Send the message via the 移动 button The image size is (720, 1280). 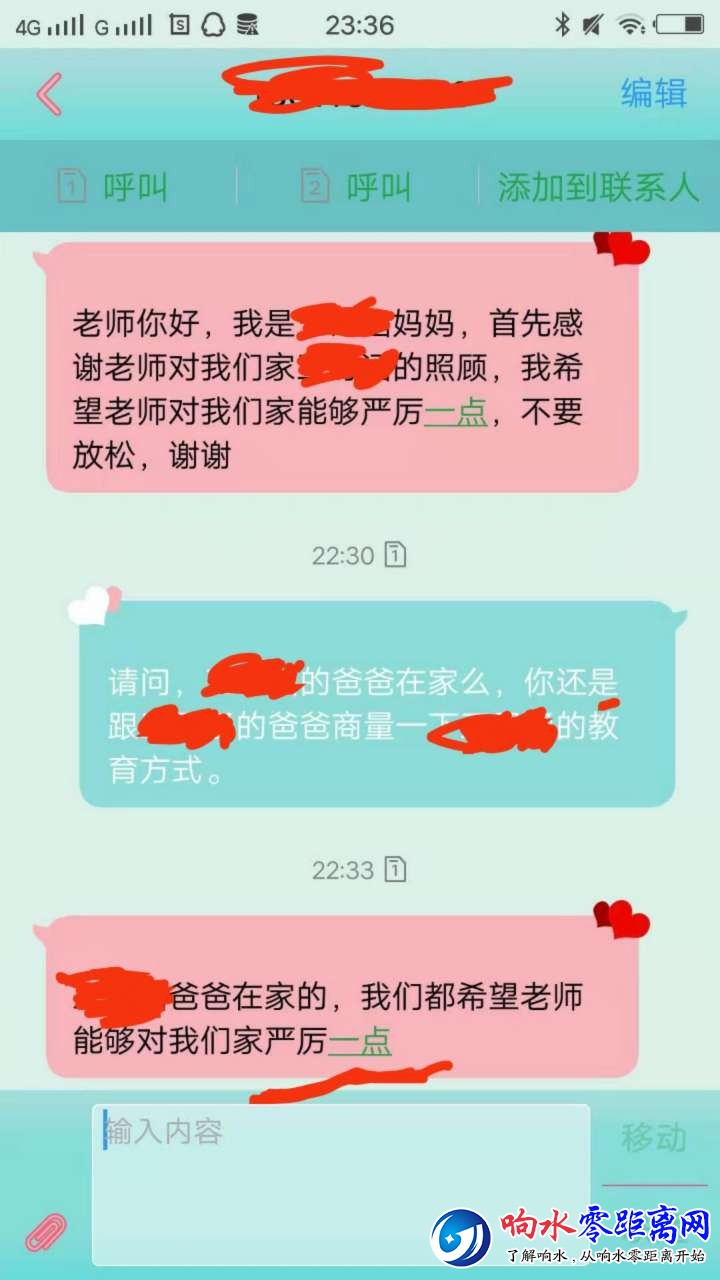pos(654,1138)
